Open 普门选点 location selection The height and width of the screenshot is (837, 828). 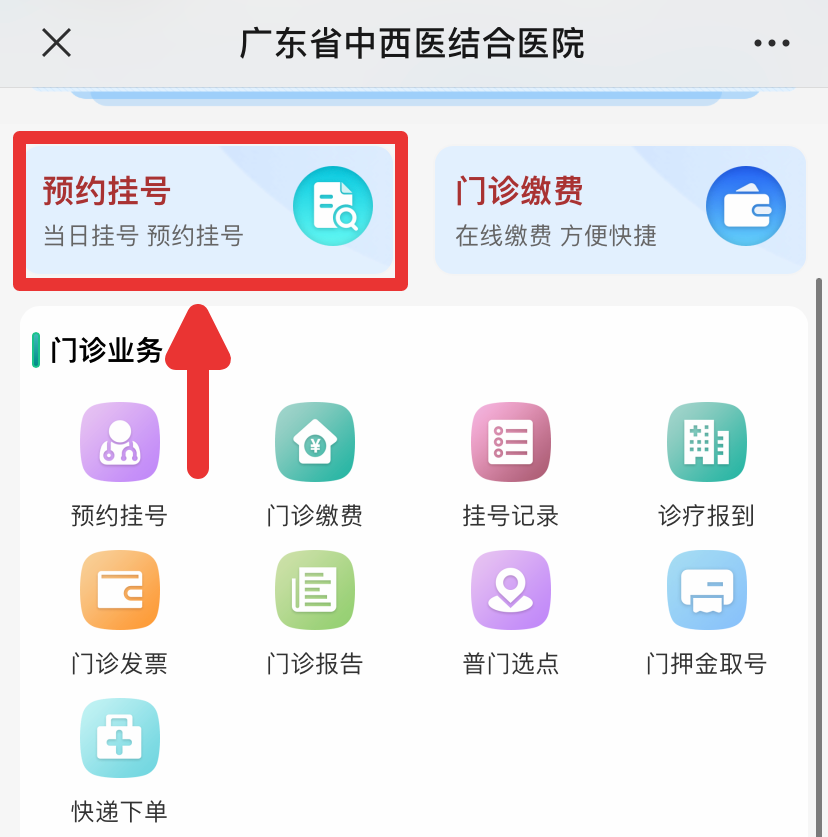[510, 590]
